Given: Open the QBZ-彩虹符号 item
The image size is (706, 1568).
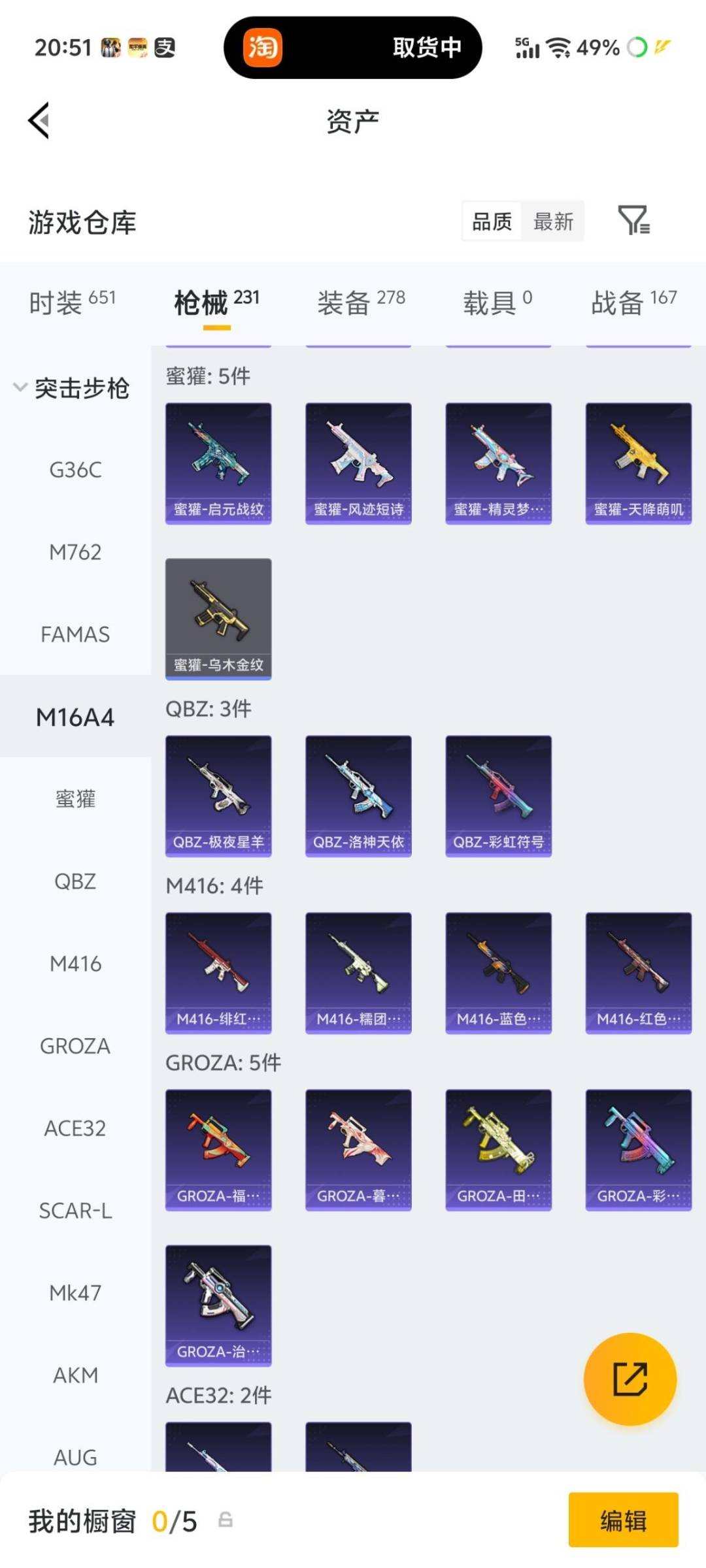Looking at the screenshot, I should tap(498, 796).
